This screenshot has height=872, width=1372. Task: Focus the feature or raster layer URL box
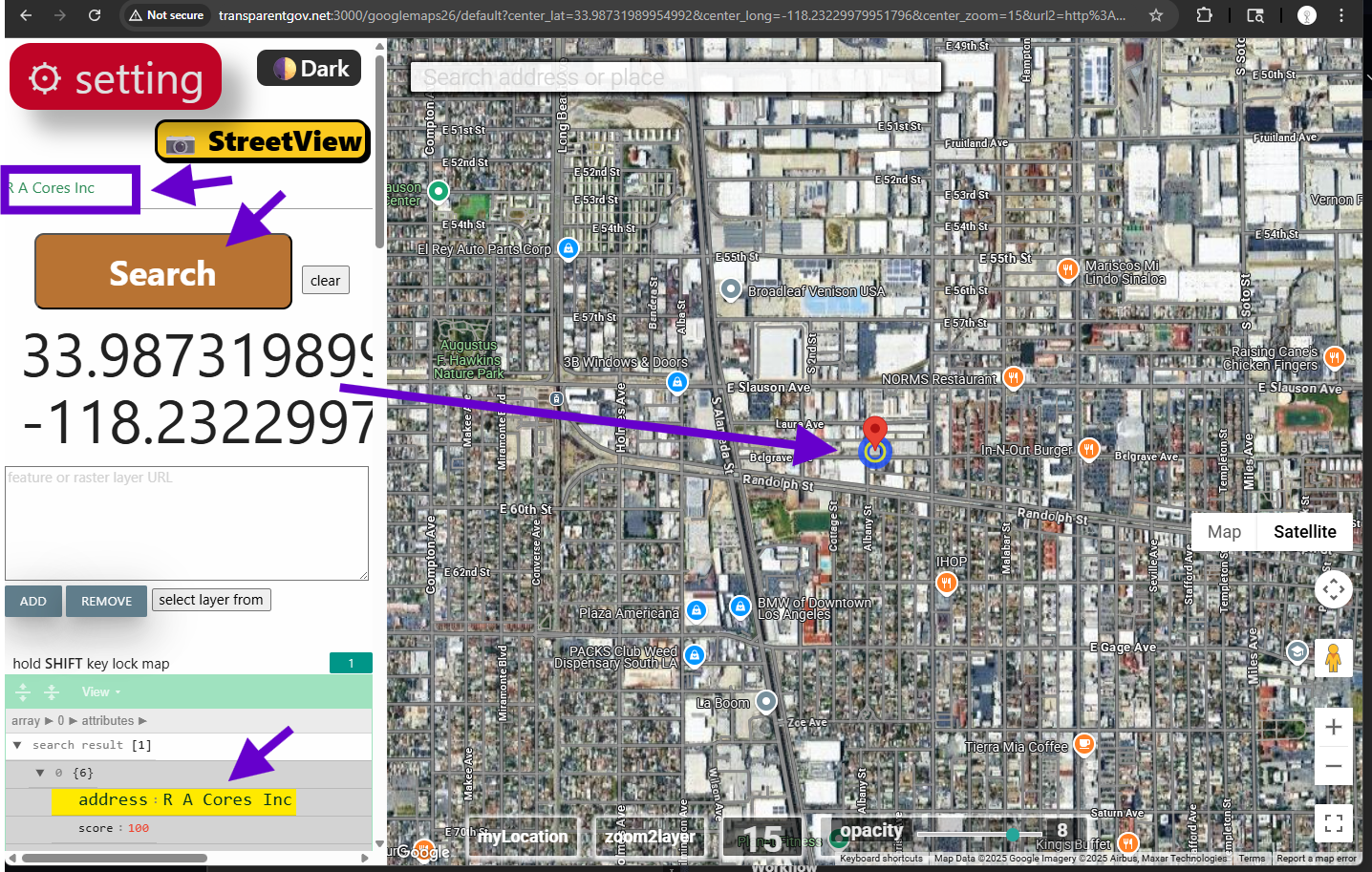pos(186,521)
